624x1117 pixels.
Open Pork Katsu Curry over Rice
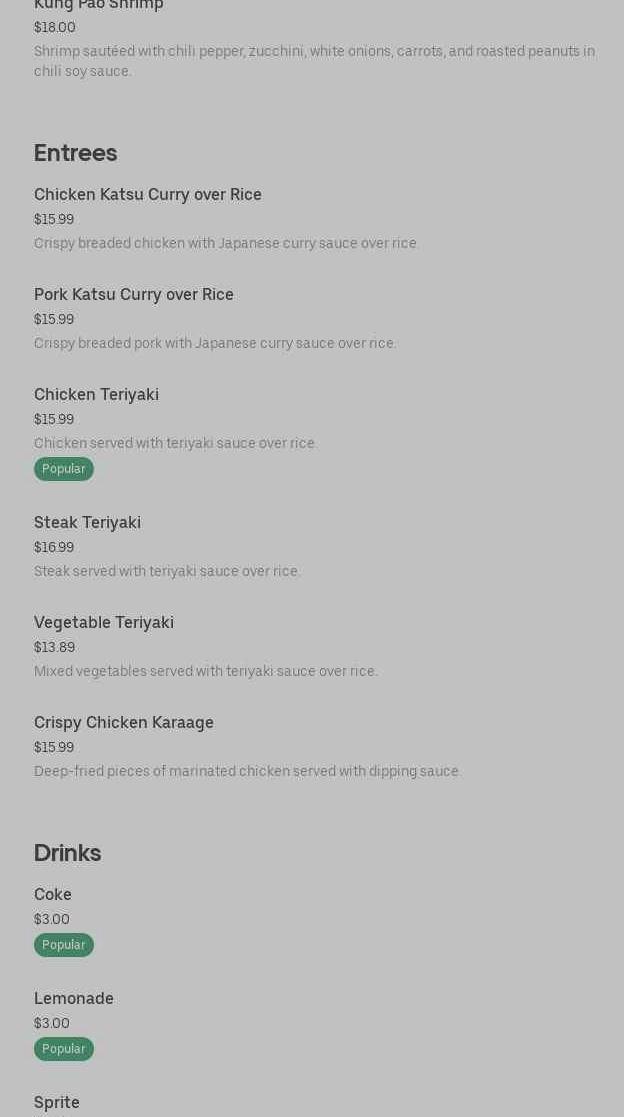point(134,295)
